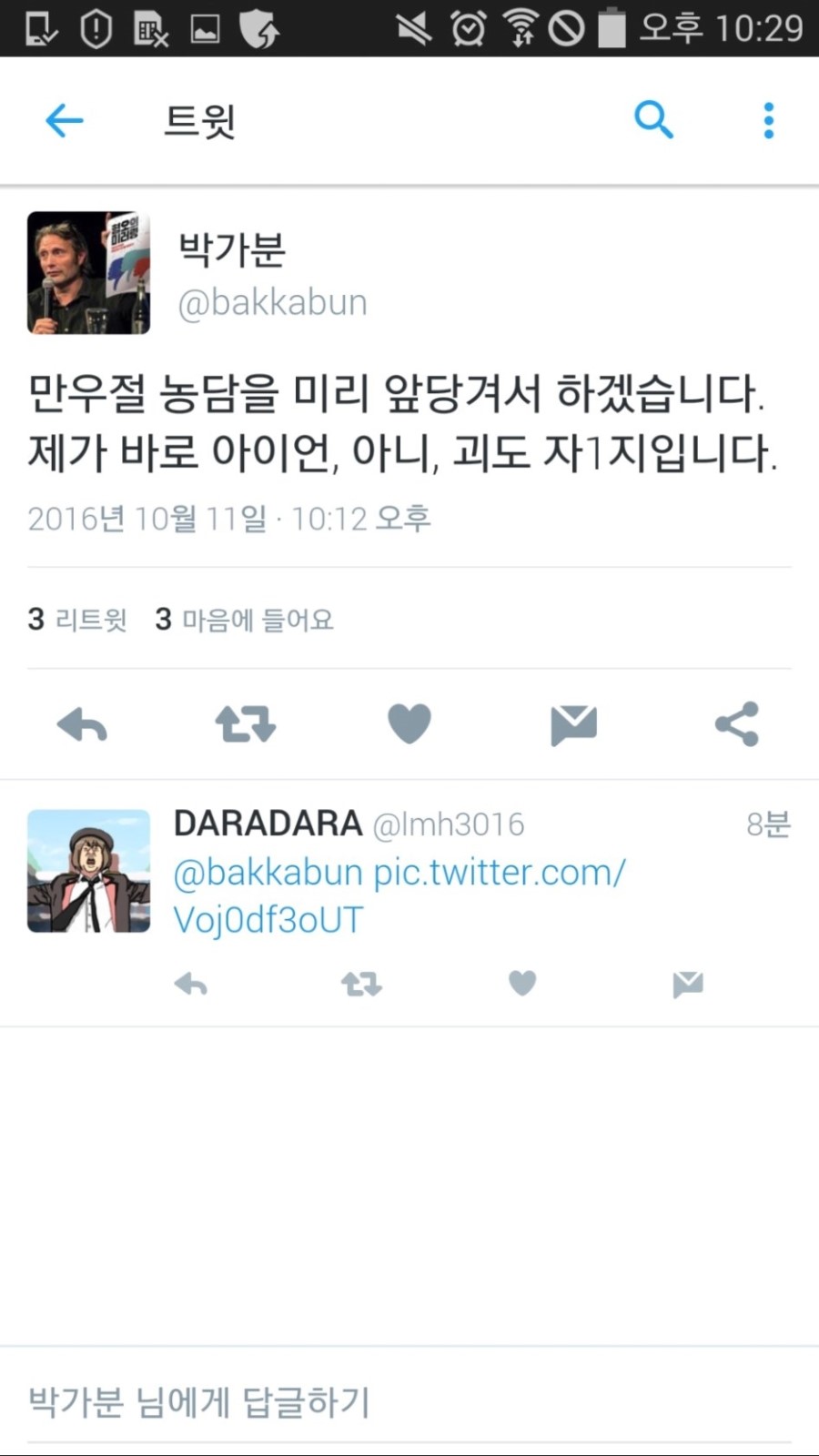Retweet 박가분's tweet
Viewport: 819px width, 1456px height.
[x=245, y=724]
